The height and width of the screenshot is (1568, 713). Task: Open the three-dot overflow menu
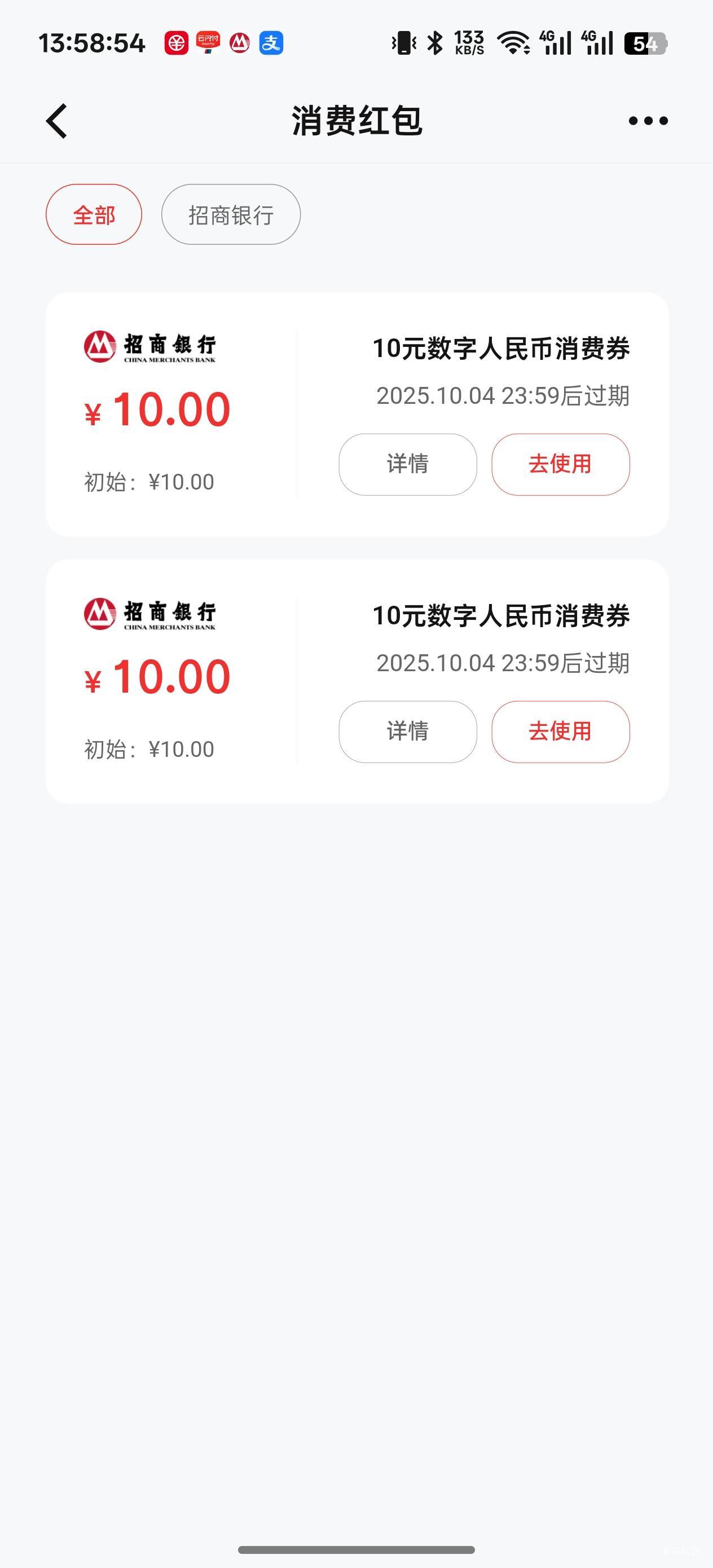click(649, 121)
